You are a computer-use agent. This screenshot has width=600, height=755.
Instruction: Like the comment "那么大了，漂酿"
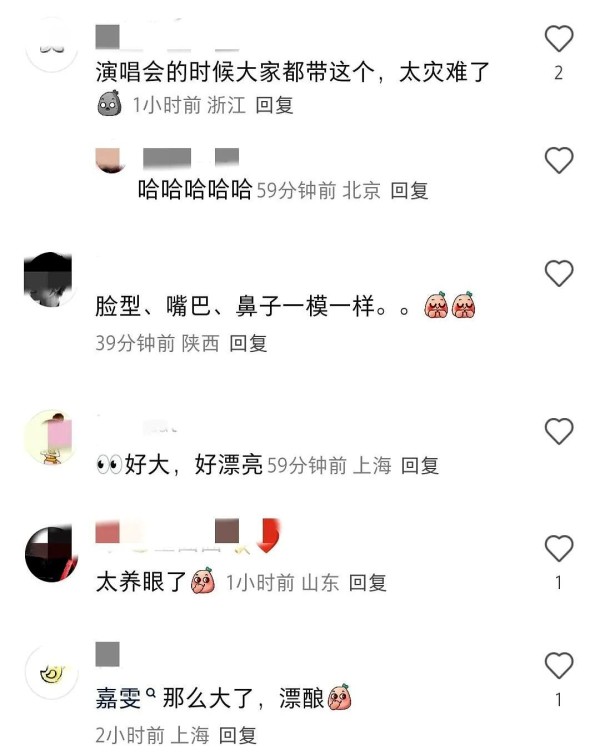click(558, 665)
